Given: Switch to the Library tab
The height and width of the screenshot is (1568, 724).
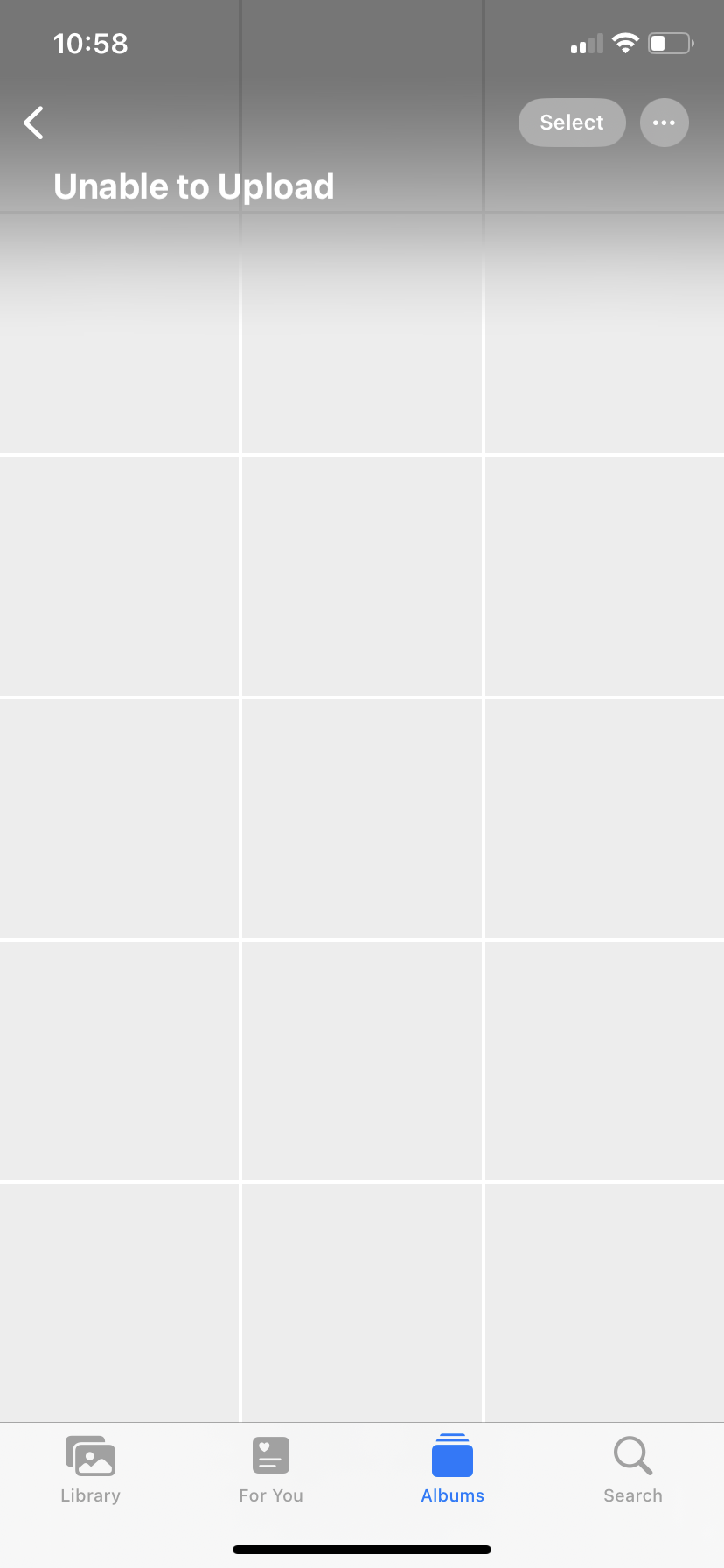Looking at the screenshot, I should coord(90,1470).
